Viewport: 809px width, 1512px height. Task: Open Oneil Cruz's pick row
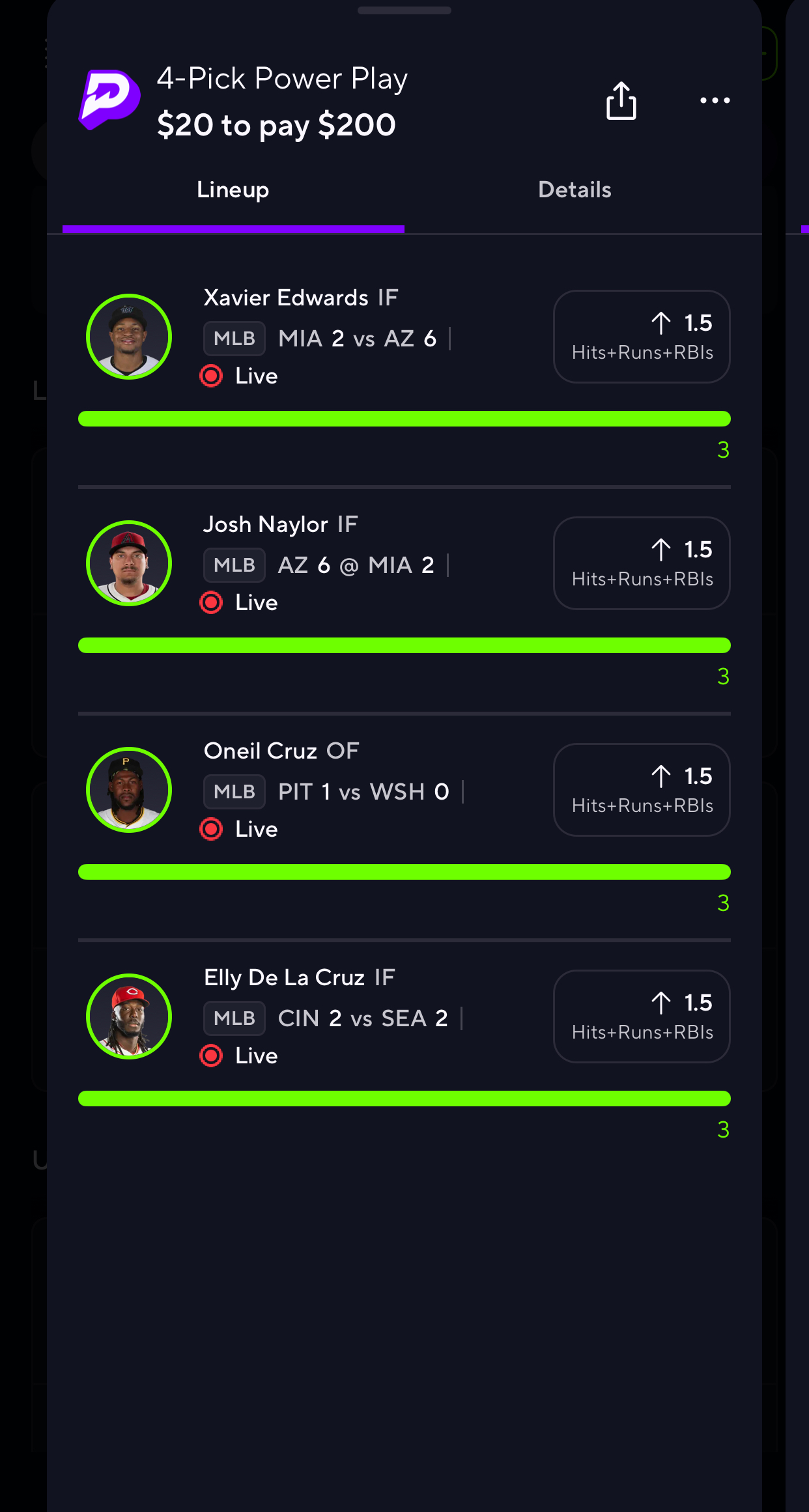click(365, 791)
